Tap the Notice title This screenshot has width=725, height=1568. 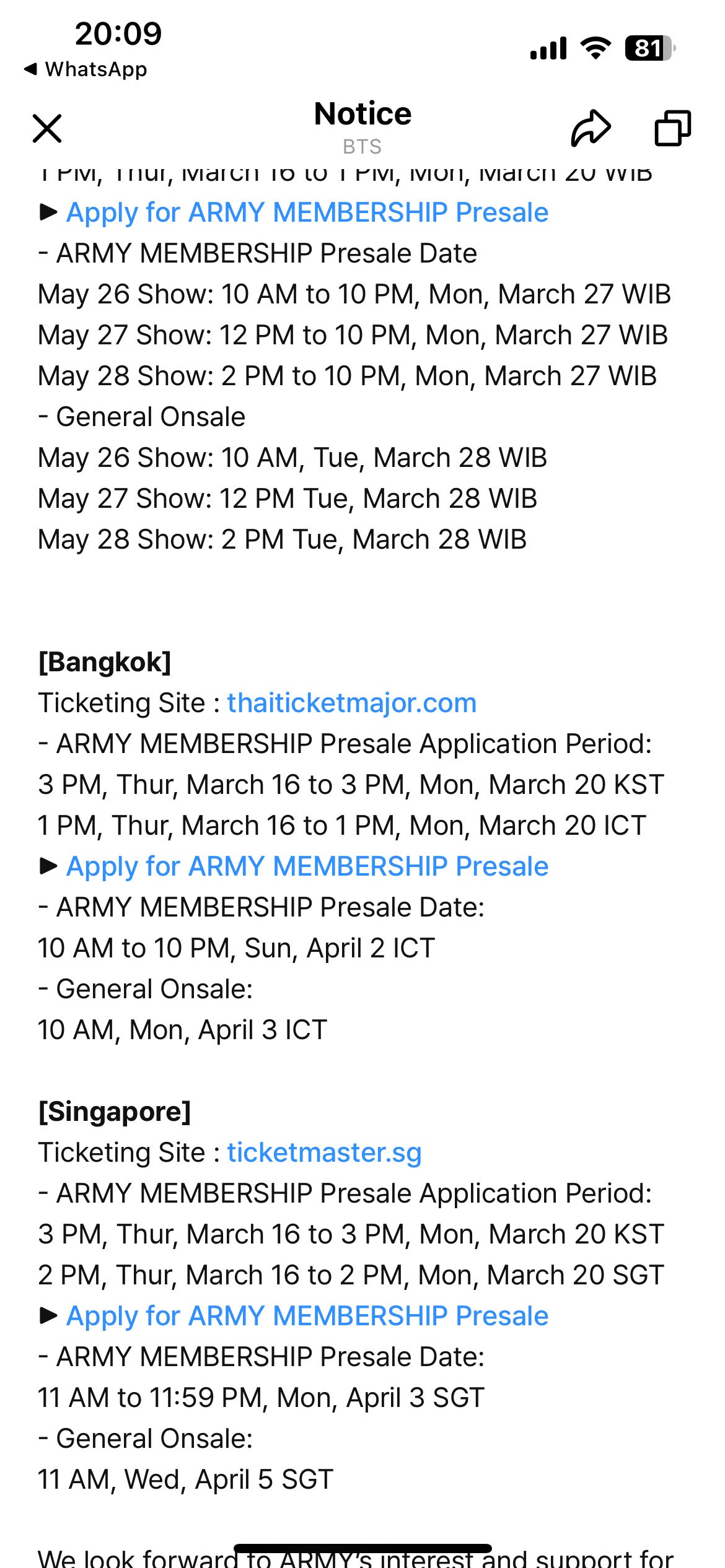point(362,113)
